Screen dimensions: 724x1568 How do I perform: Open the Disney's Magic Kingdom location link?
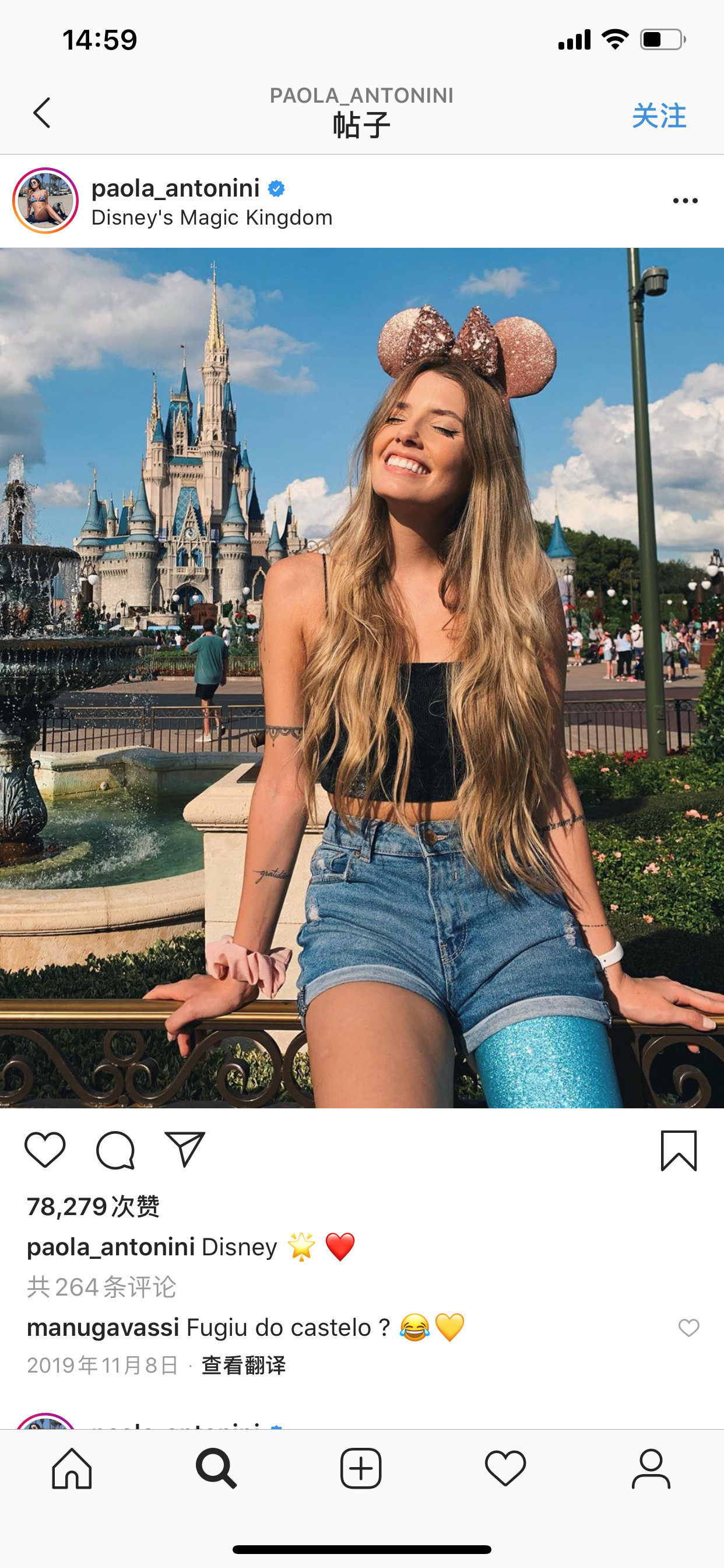(x=212, y=218)
